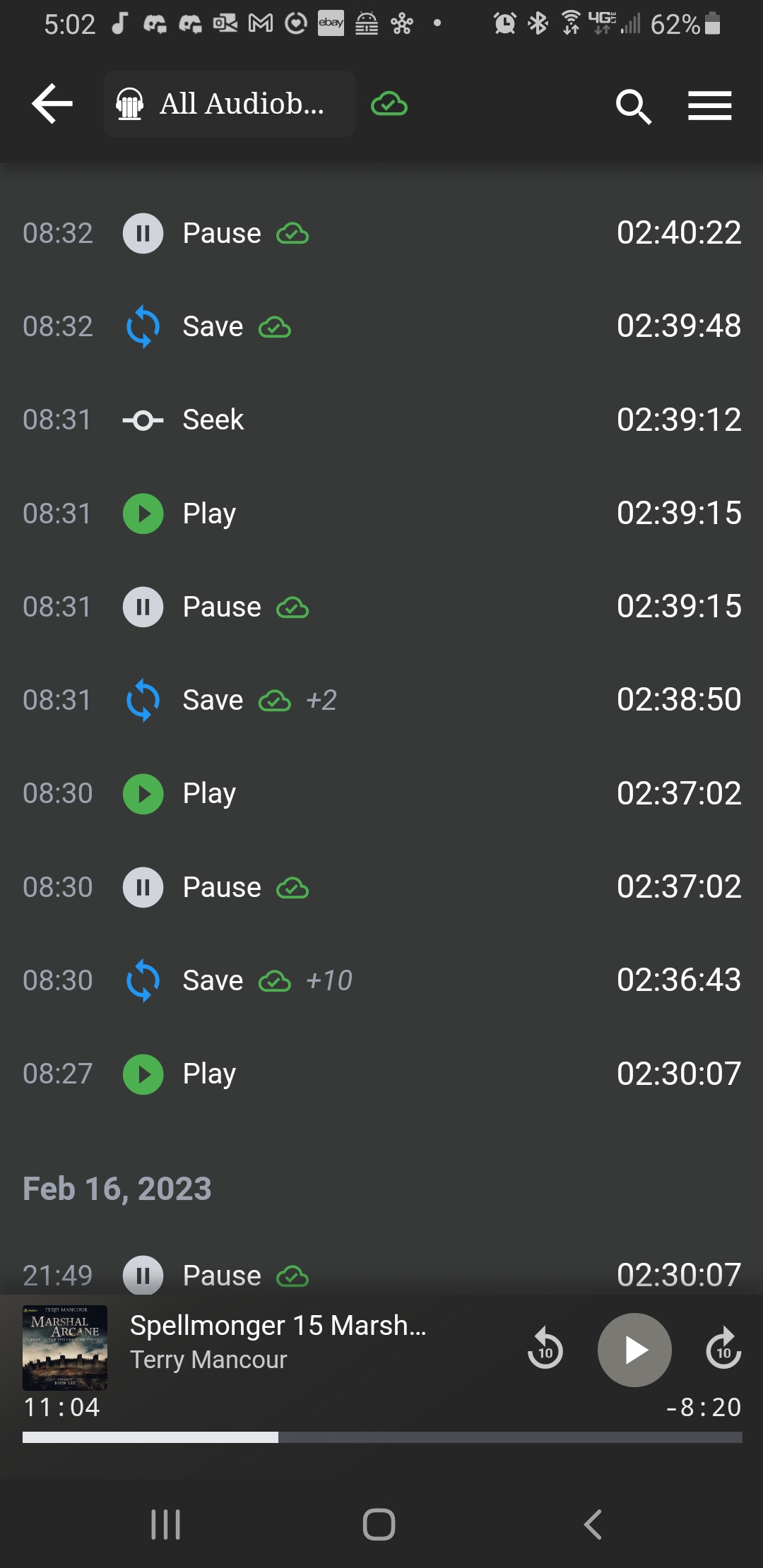Open the 08:31 Play entry at 02:39:15
This screenshot has width=763, height=1568.
[x=381, y=513]
